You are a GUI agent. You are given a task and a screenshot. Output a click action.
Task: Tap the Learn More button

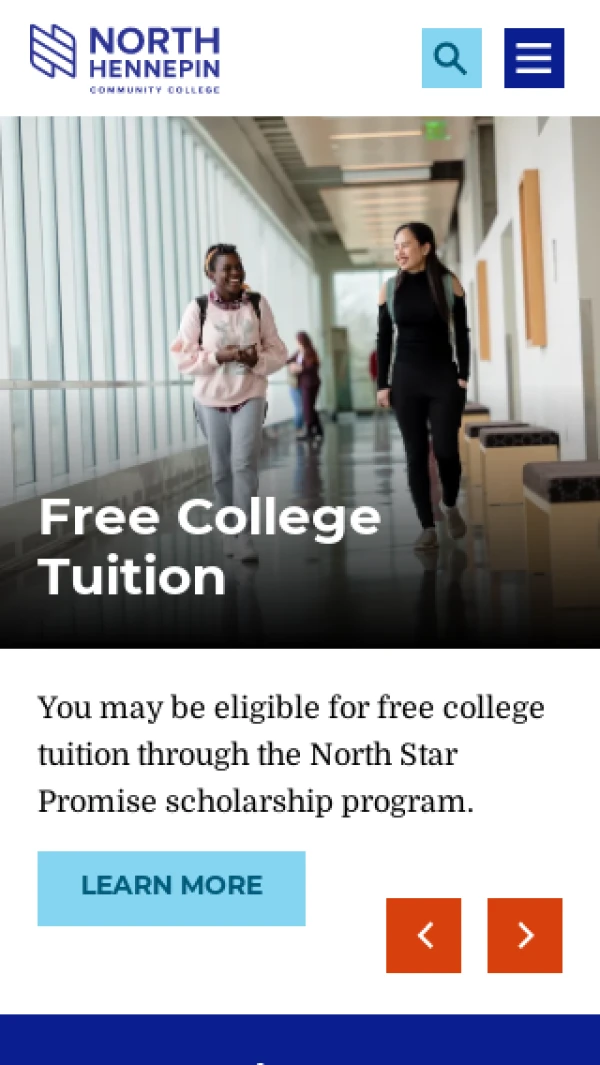click(171, 888)
